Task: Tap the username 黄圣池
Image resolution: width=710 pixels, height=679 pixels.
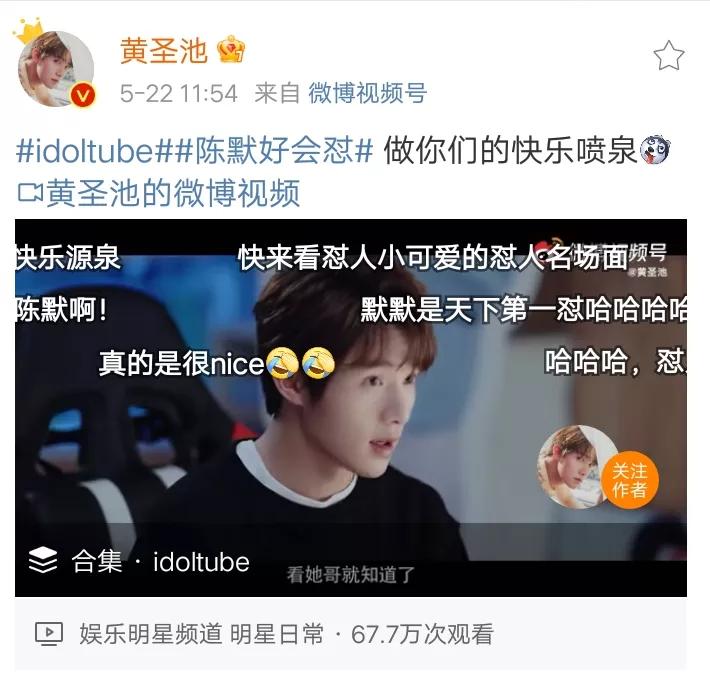Action: point(163,50)
